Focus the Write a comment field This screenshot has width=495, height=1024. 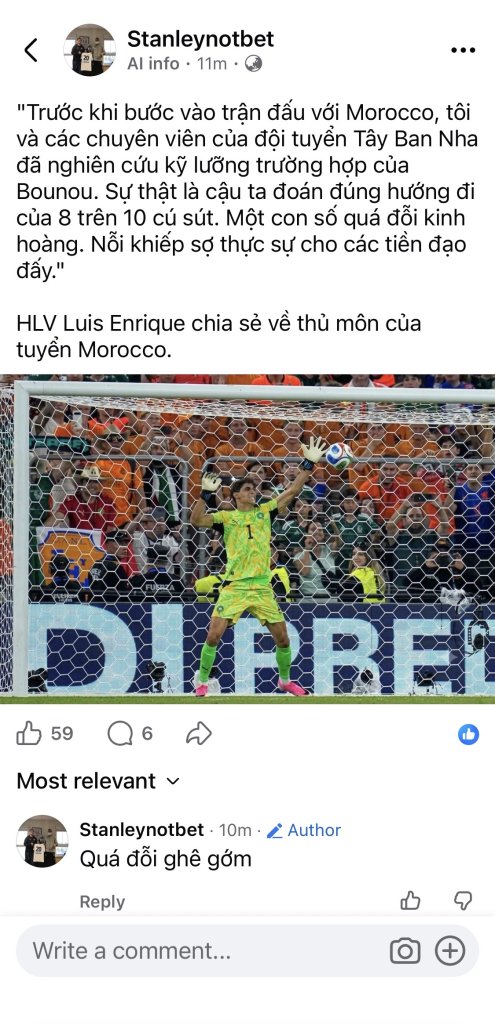tap(202, 950)
